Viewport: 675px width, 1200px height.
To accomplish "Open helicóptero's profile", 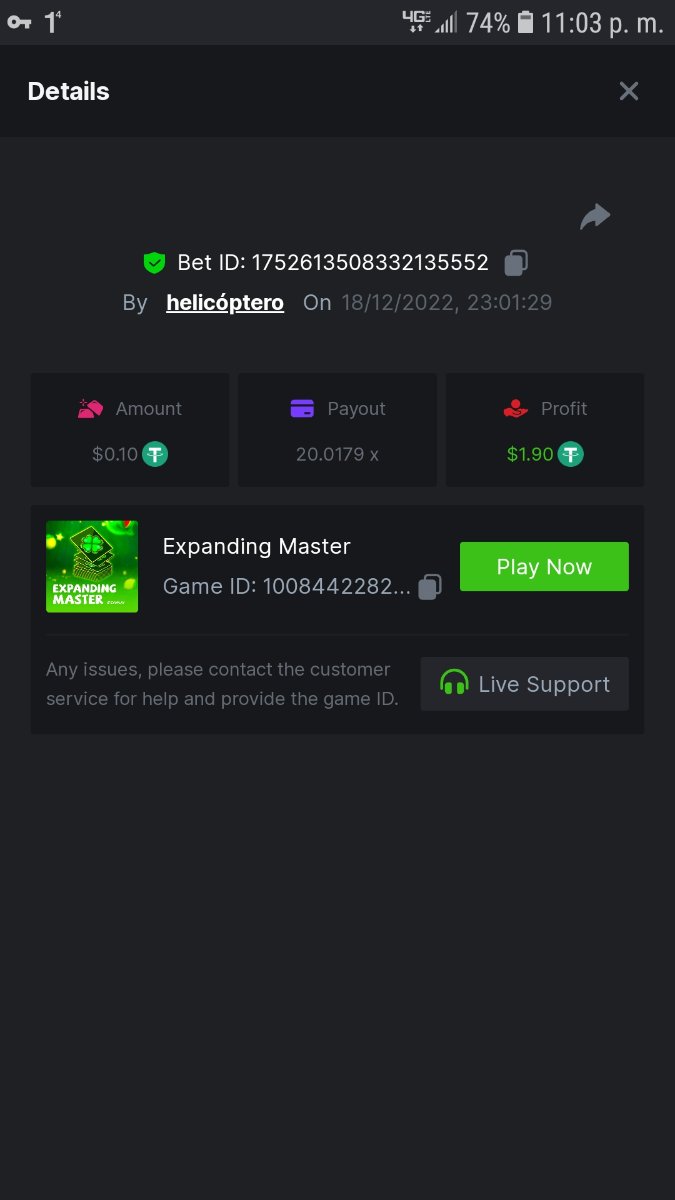I will [225, 303].
